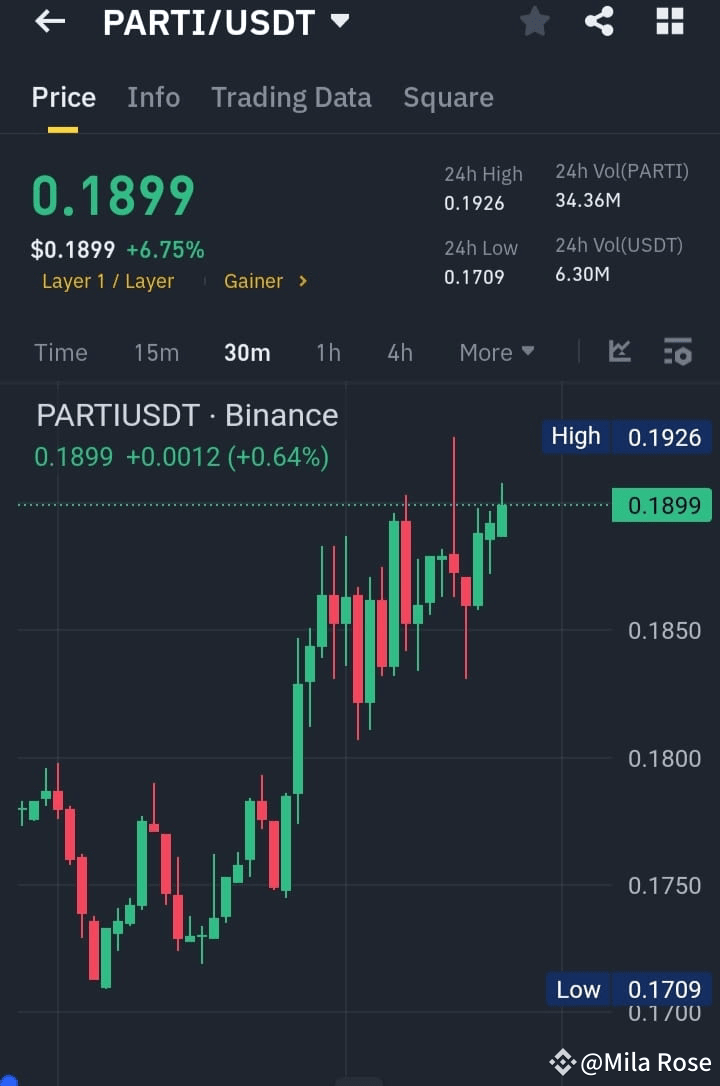This screenshot has width=720, height=1086.
Task: Tap the current price label 0.1899 on chart
Action: [661, 505]
